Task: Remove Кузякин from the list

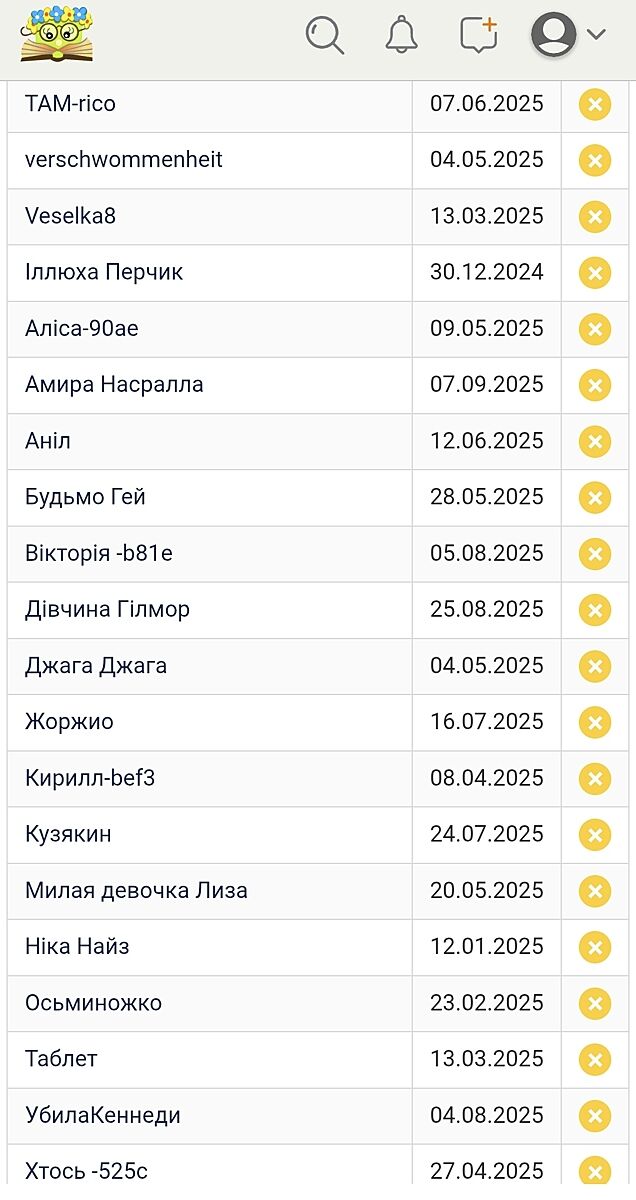Action: click(x=595, y=834)
